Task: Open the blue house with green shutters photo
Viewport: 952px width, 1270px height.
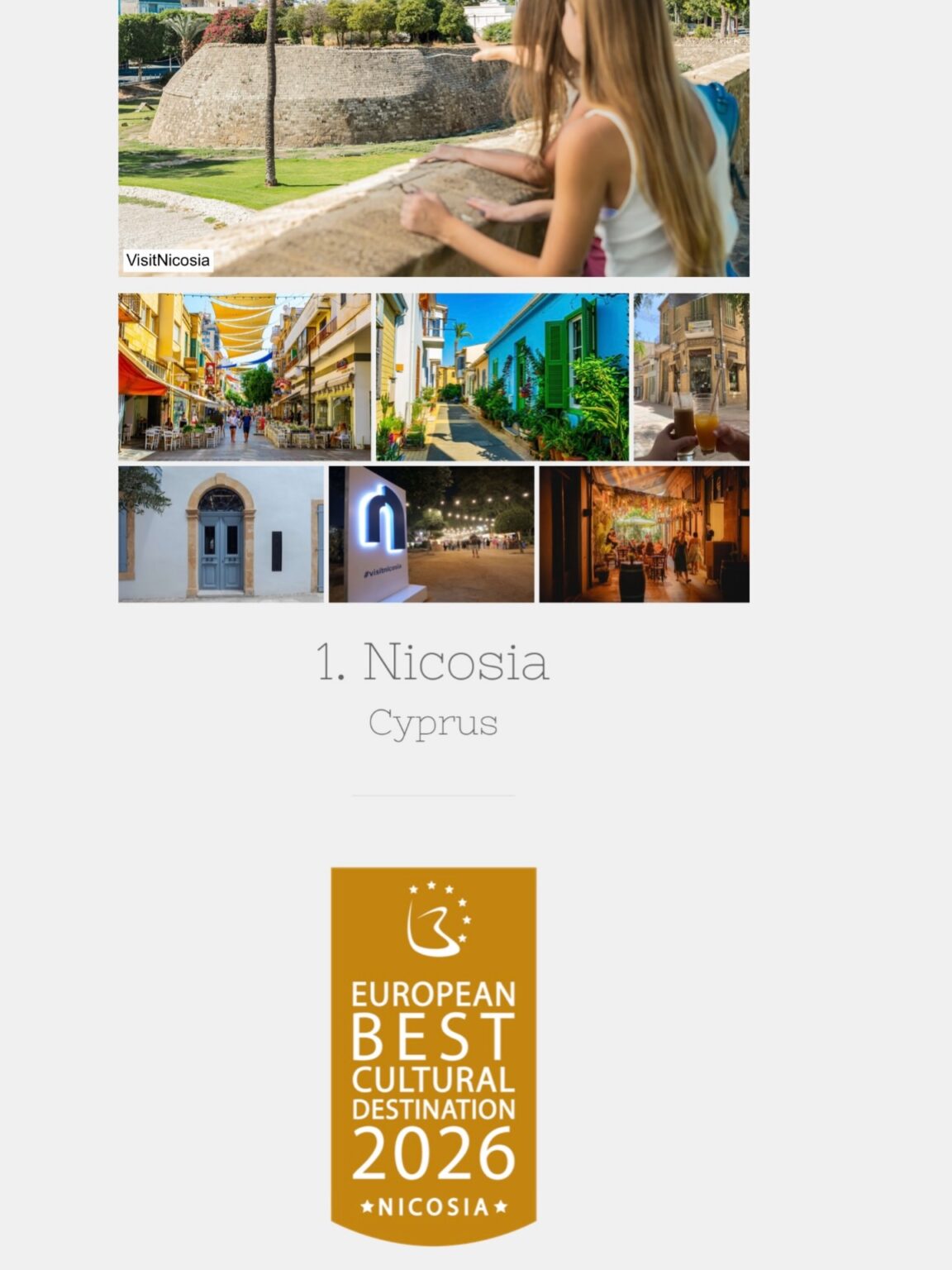Action: (x=502, y=376)
